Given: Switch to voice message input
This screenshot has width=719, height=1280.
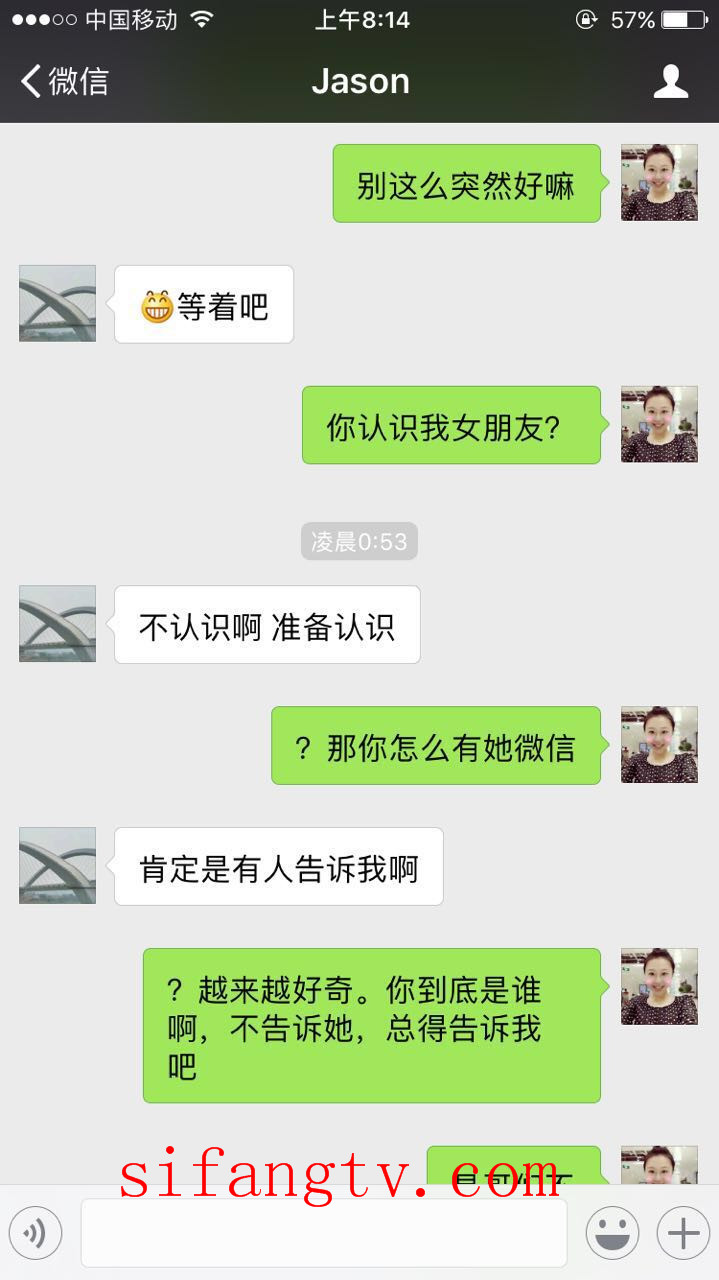Looking at the screenshot, I should click(x=35, y=1233).
